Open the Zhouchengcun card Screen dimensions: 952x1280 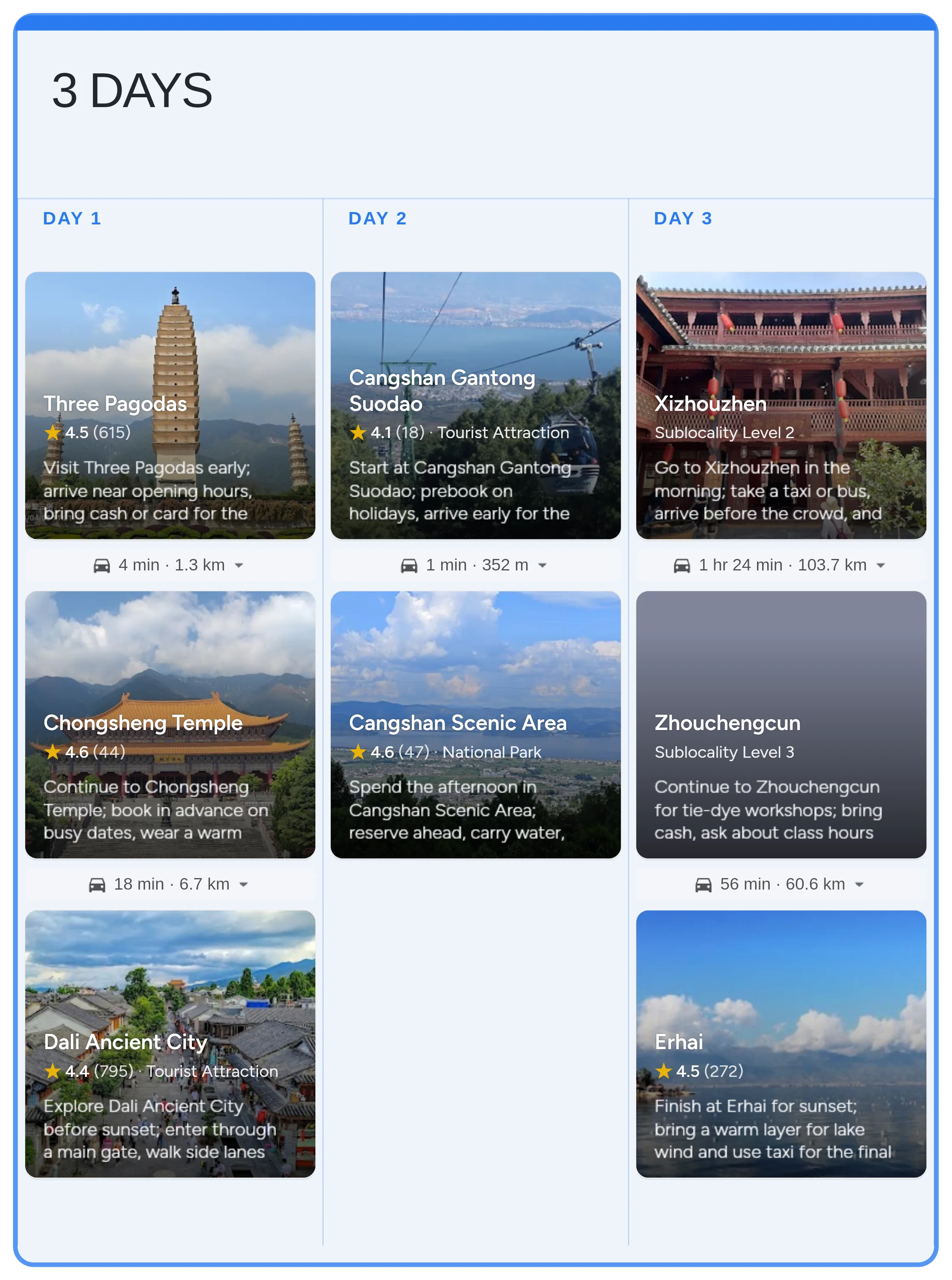pyautogui.click(x=781, y=724)
